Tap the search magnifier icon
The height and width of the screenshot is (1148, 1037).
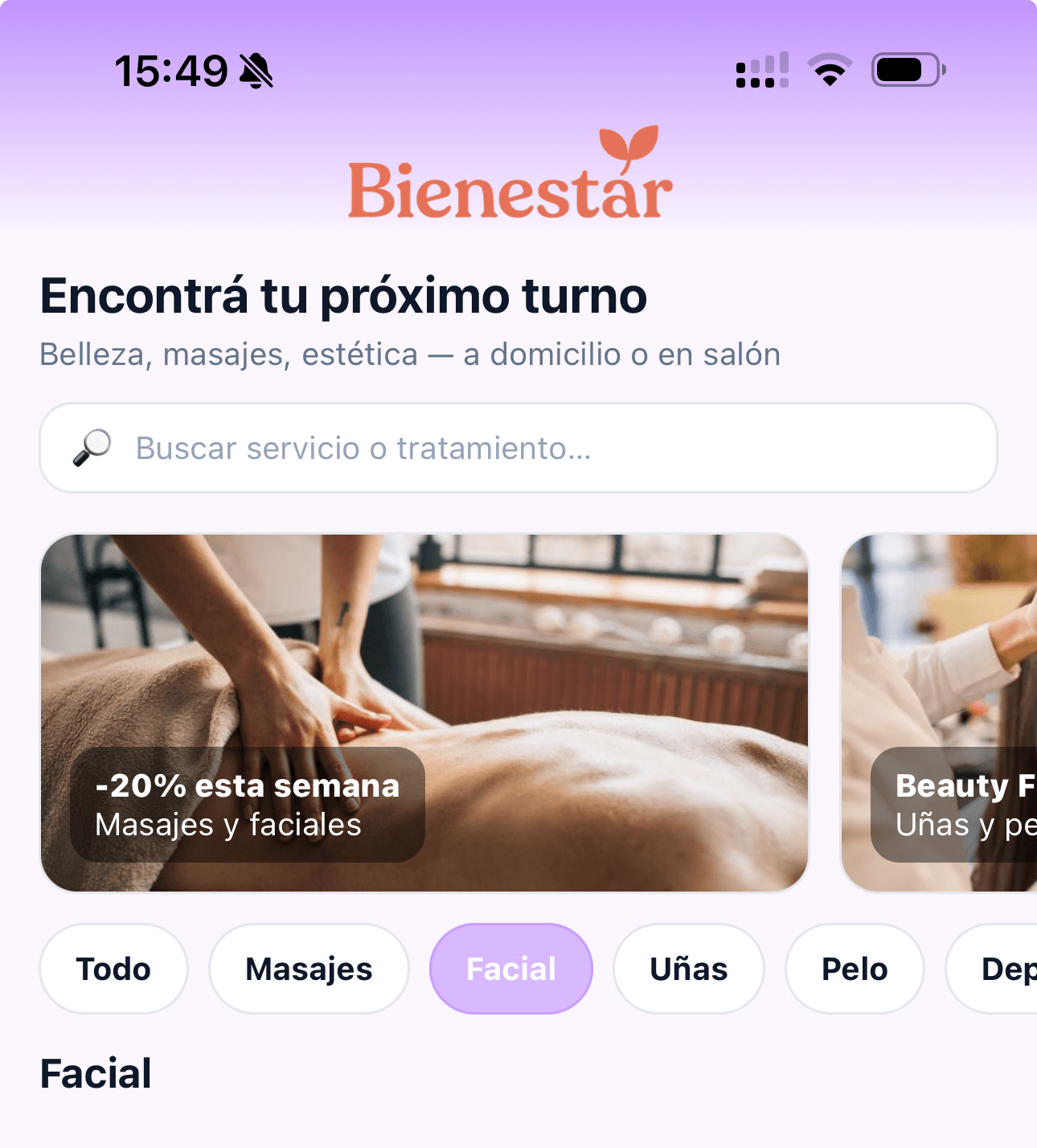click(x=92, y=448)
